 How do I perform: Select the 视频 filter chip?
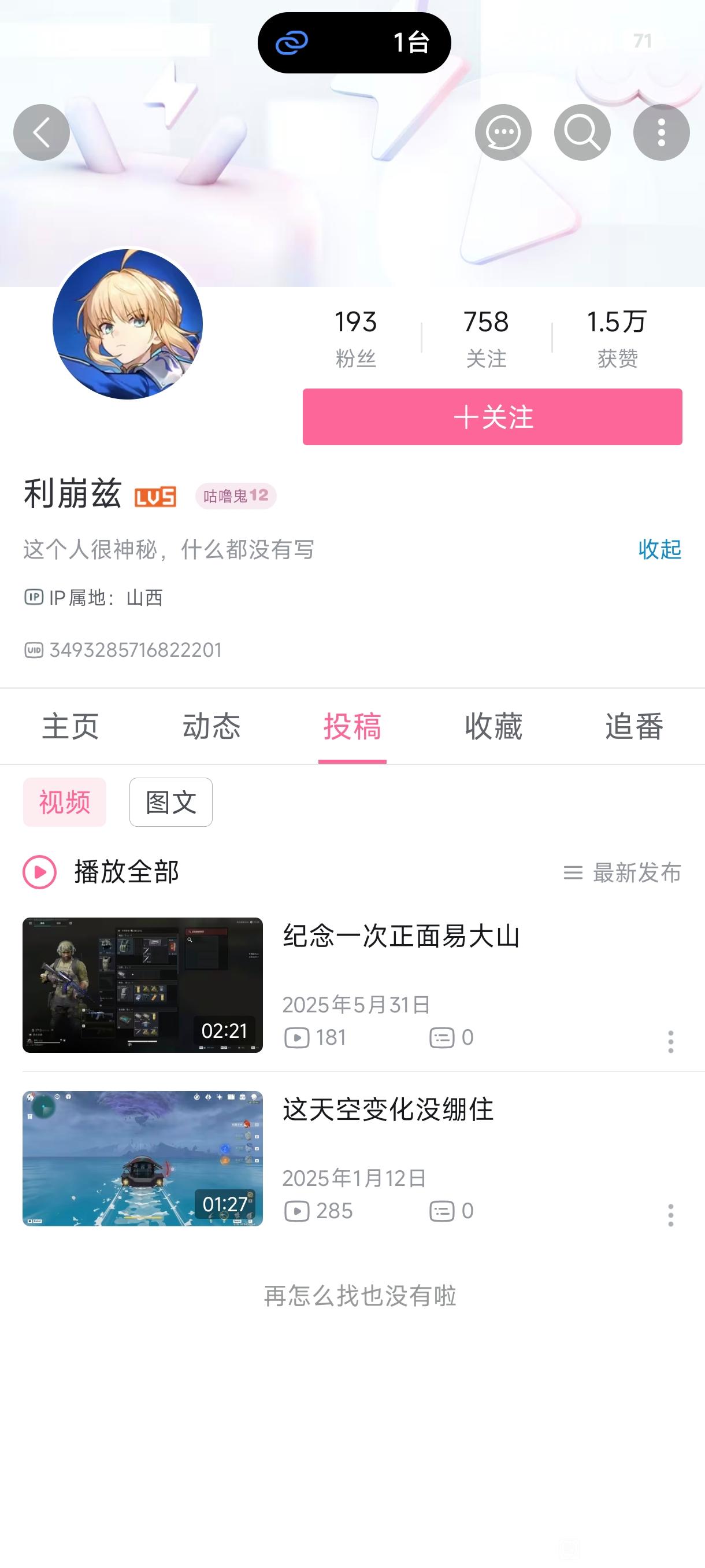[x=65, y=802]
